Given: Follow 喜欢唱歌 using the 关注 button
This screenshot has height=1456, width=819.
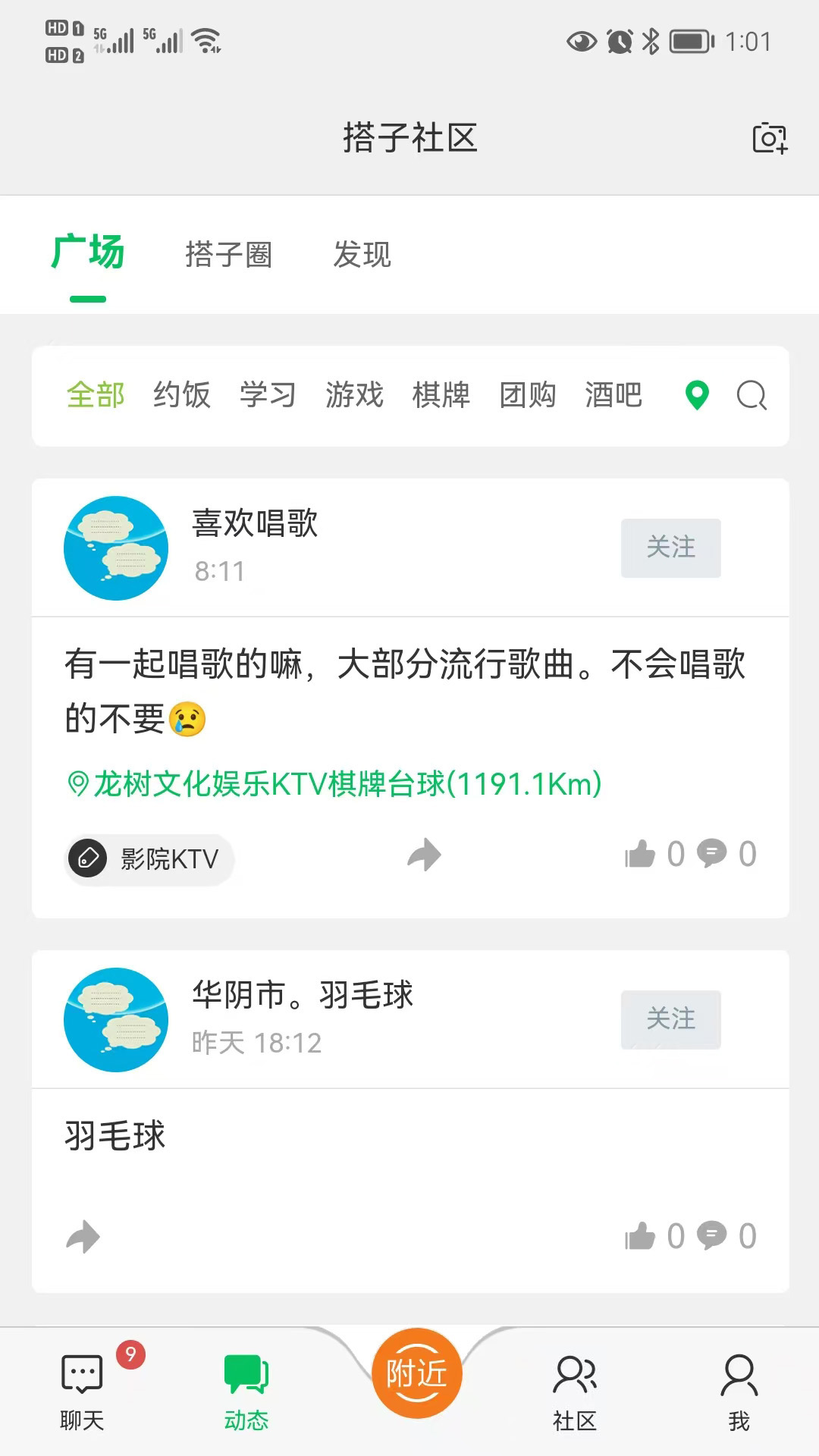Looking at the screenshot, I should pos(670,548).
